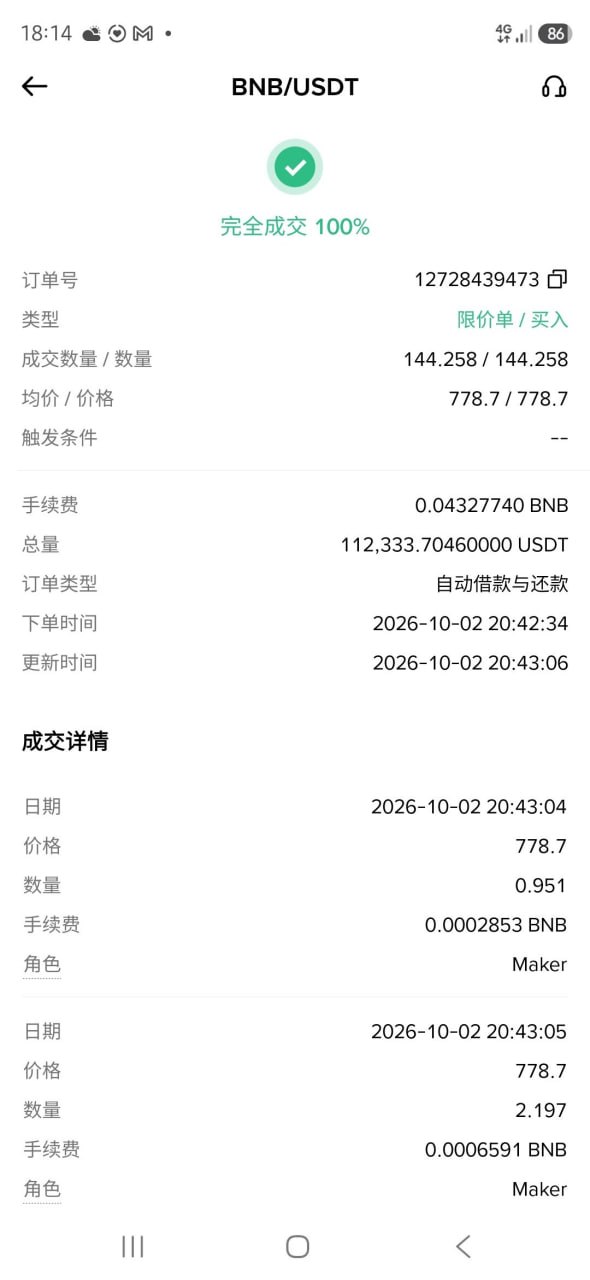Copy the order number 12728439473
Image resolution: width=590 pixels, height=1280 pixels.
tap(558, 280)
